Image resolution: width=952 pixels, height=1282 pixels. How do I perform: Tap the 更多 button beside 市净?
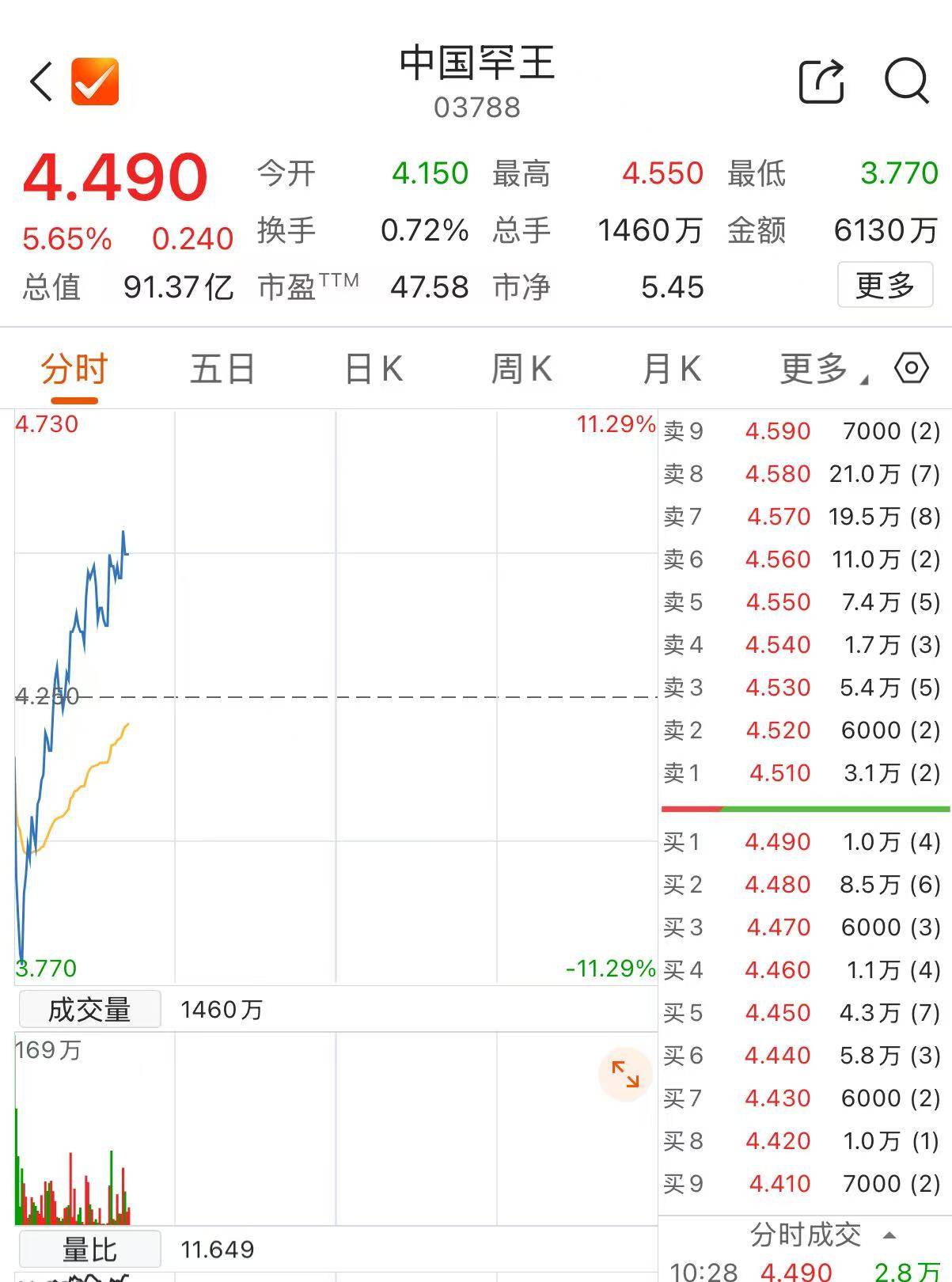point(885,285)
